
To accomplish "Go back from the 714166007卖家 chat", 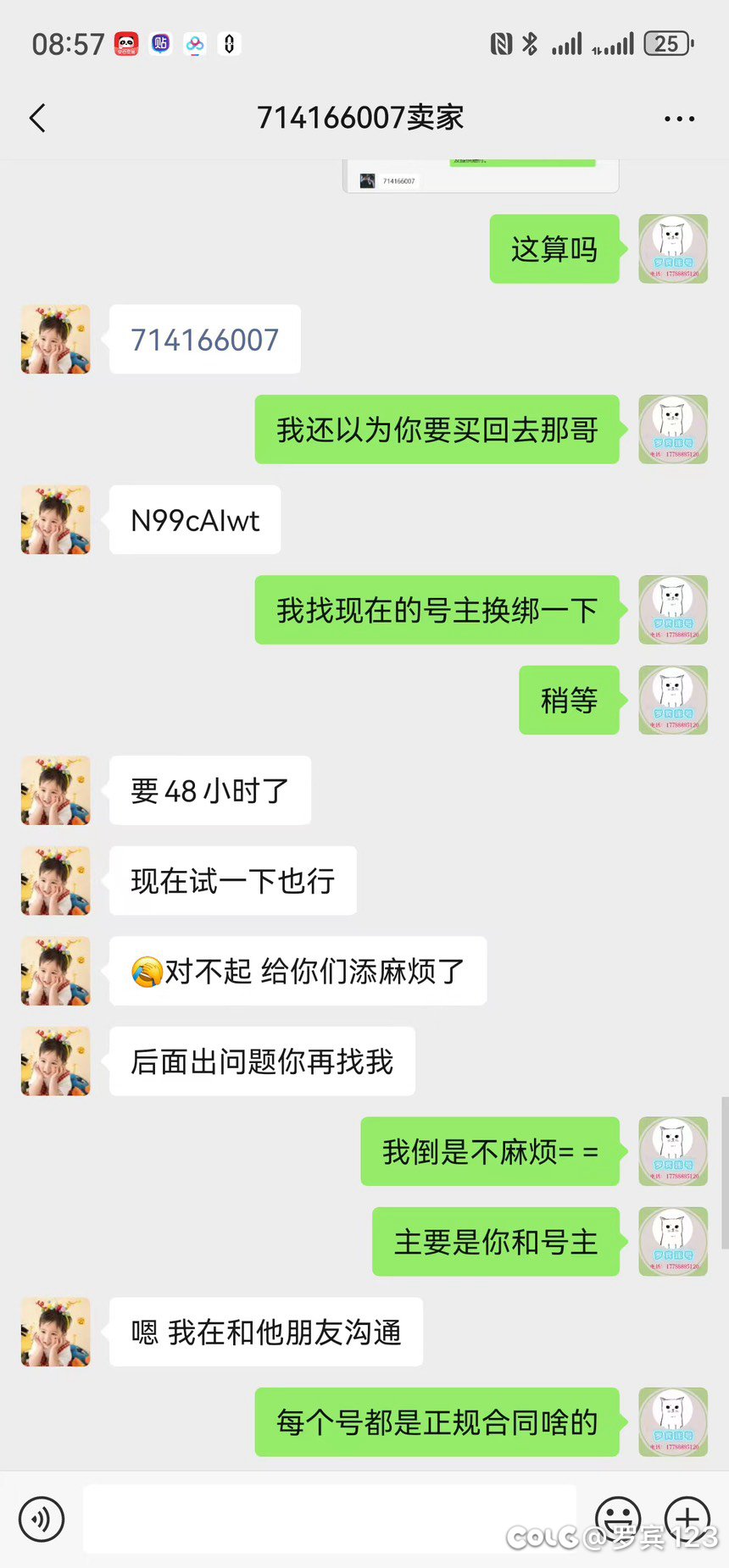I will pos(37,119).
